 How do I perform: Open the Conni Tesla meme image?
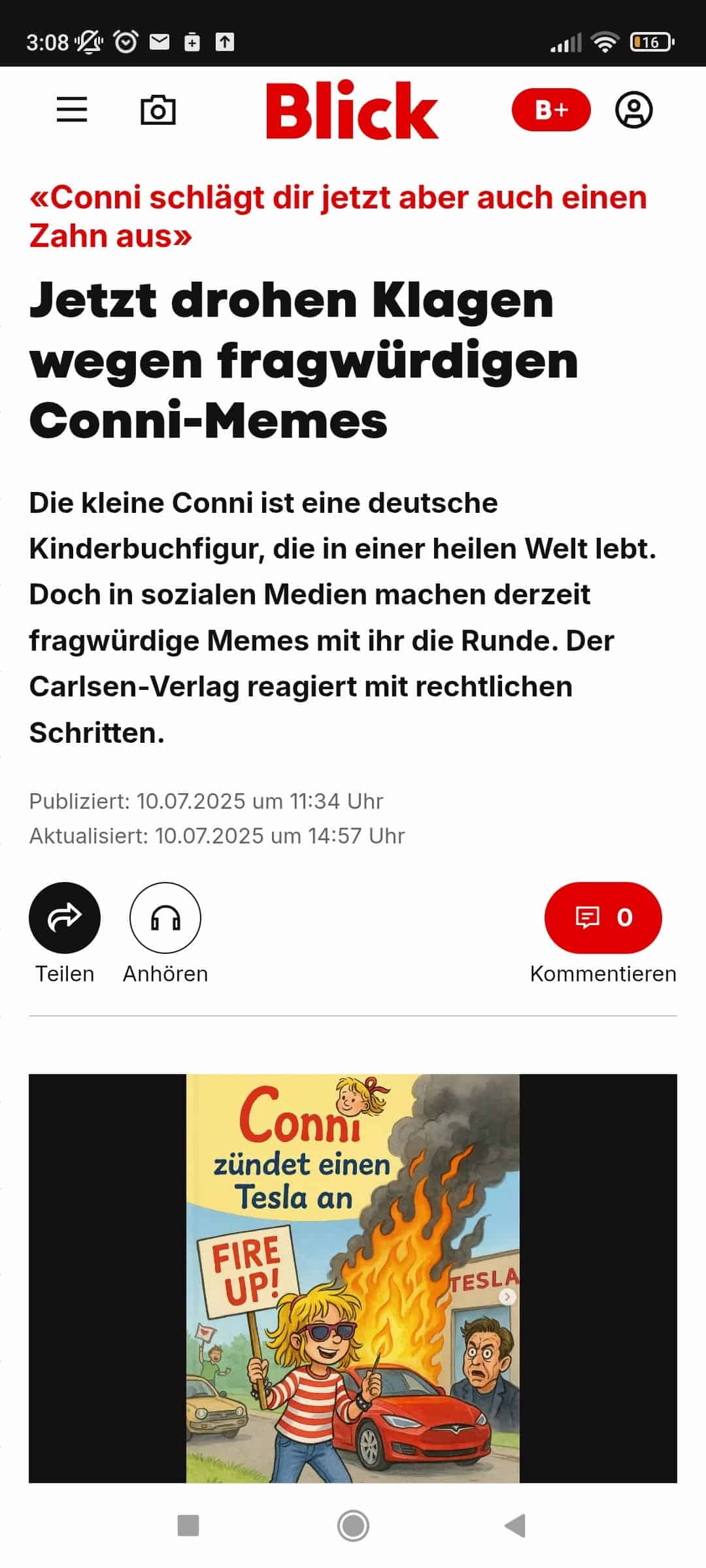pyautogui.click(x=353, y=1278)
